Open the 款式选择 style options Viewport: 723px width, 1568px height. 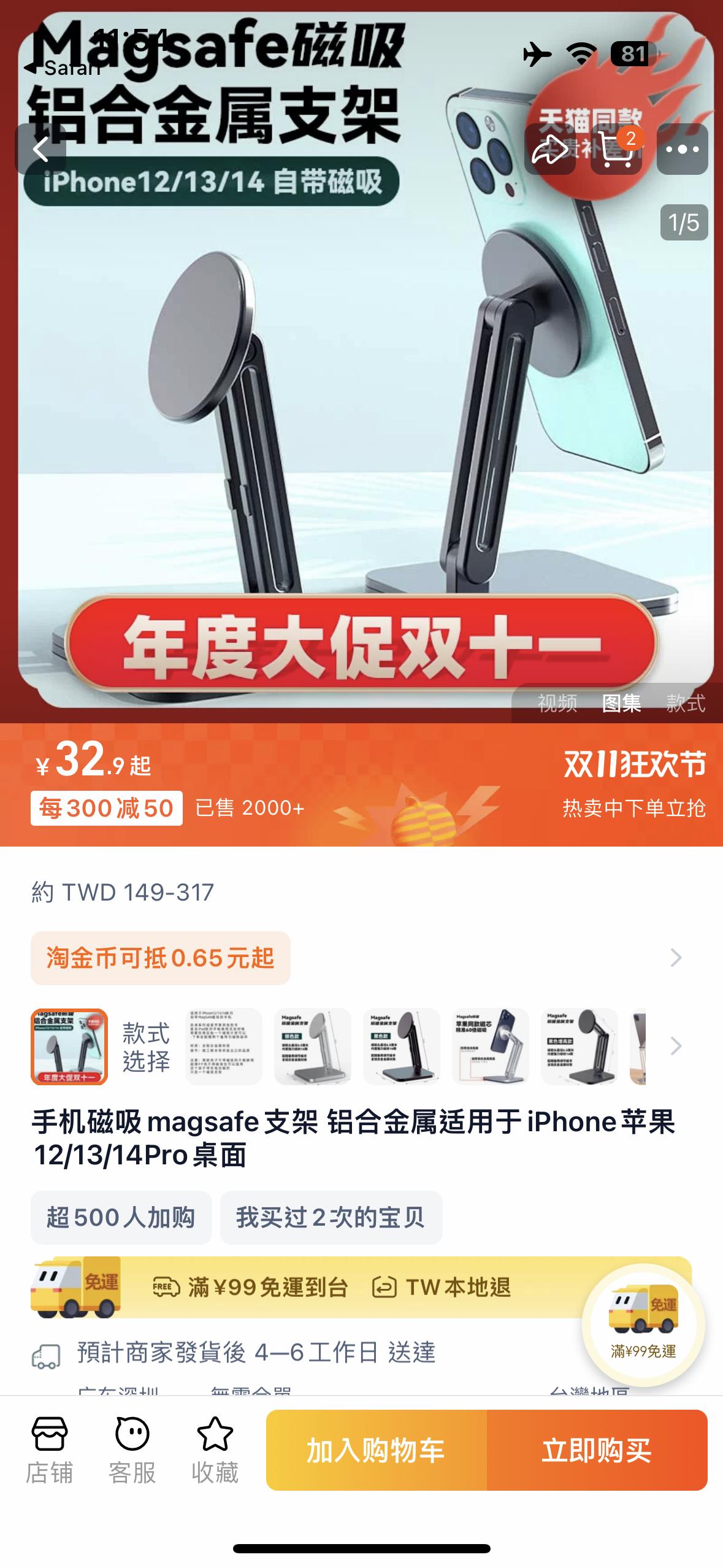tap(146, 1047)
